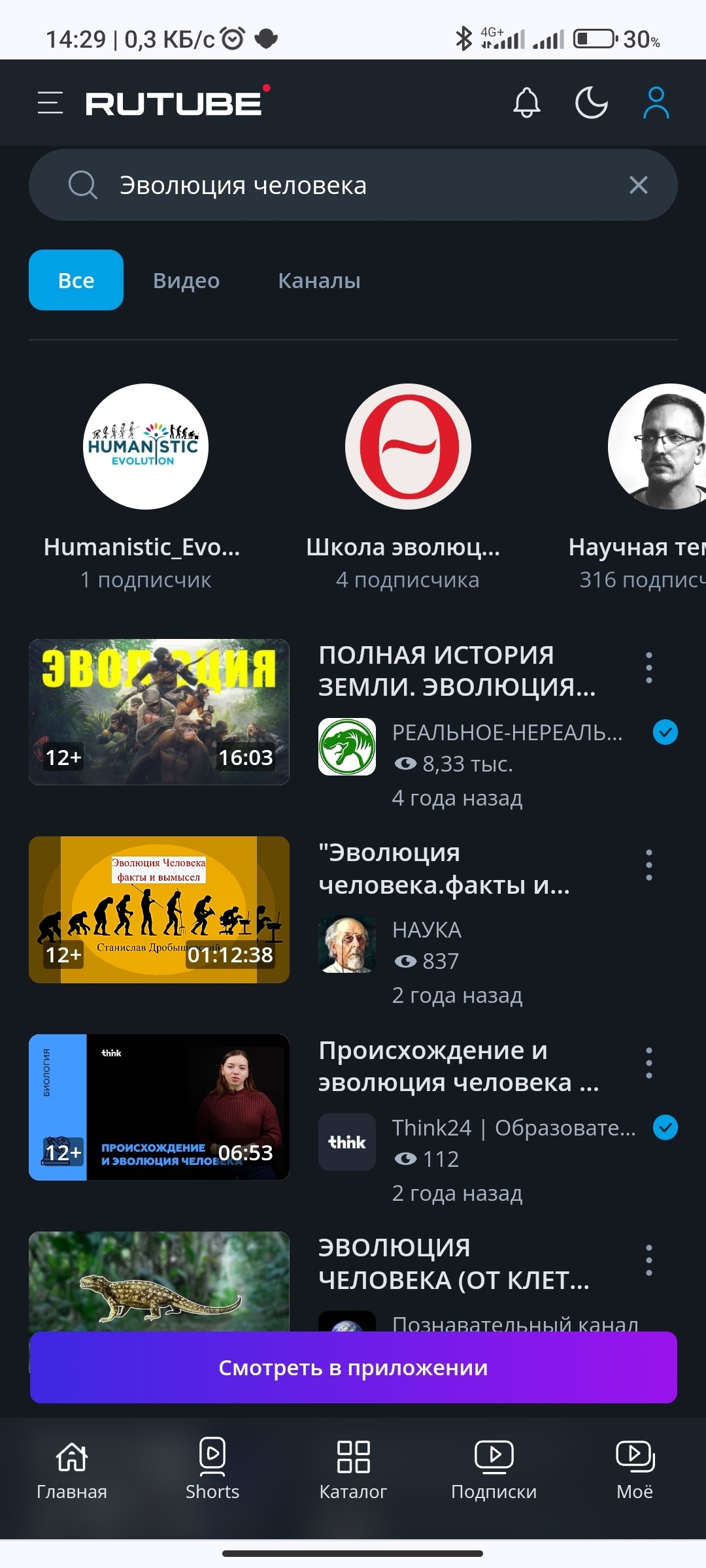Open the notifications bell

[527, 103]
